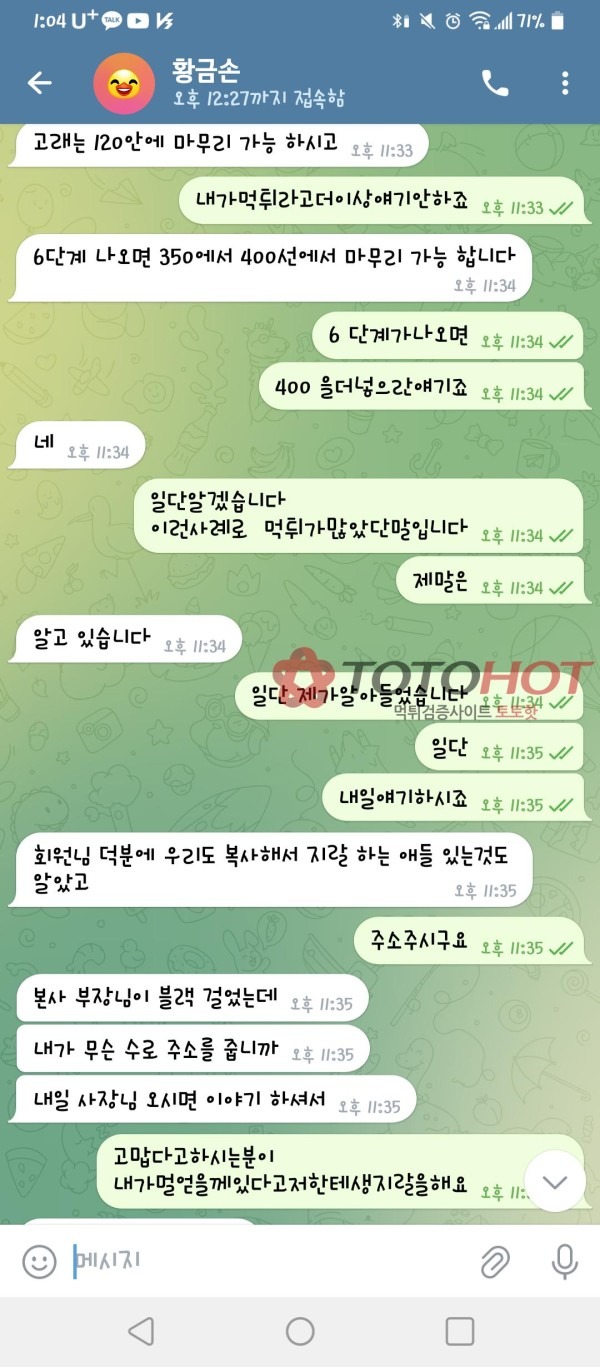Jump to latest messages with down arrow
The image size is (600, 1367).
click(x=555, y=1181)
